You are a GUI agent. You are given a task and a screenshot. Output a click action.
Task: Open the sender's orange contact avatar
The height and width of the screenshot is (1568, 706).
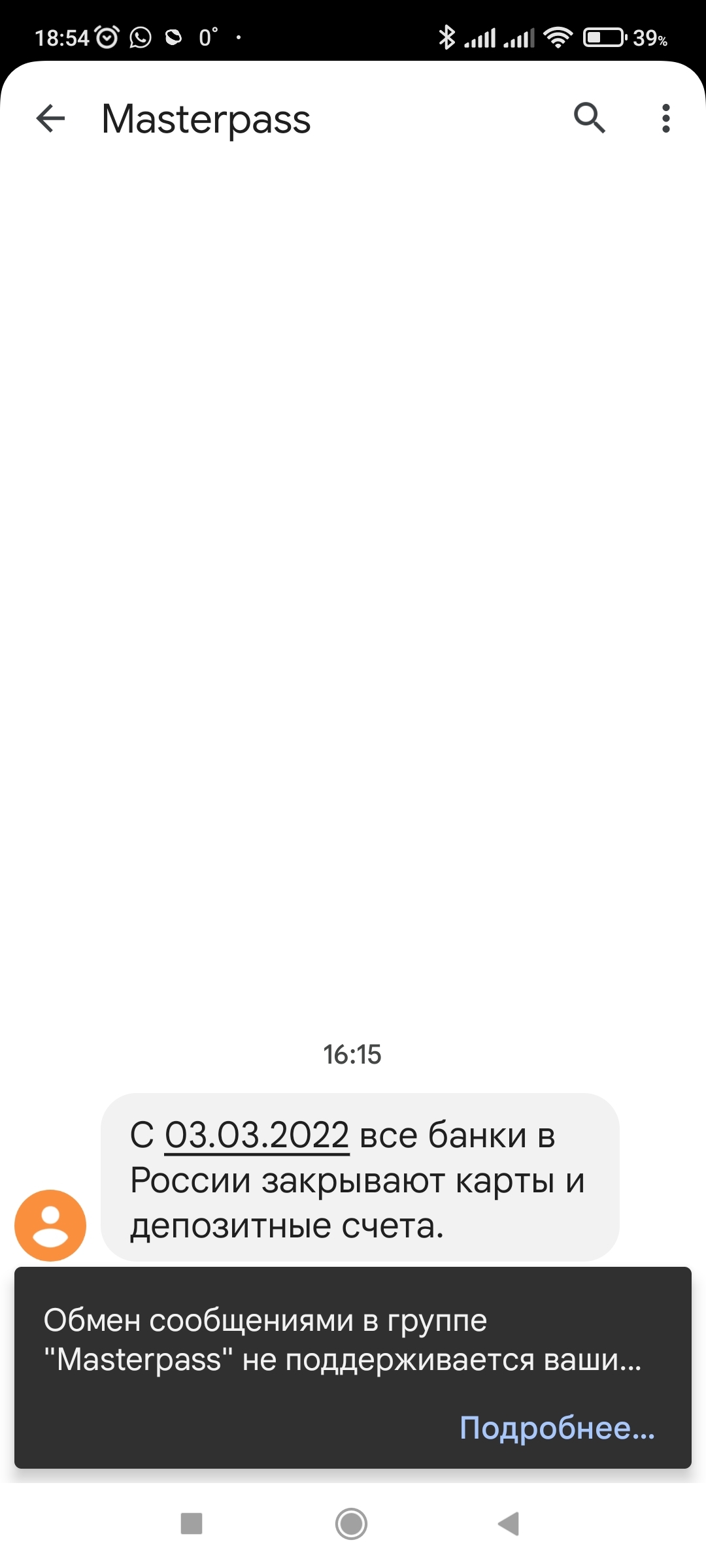pos(50,1225)
